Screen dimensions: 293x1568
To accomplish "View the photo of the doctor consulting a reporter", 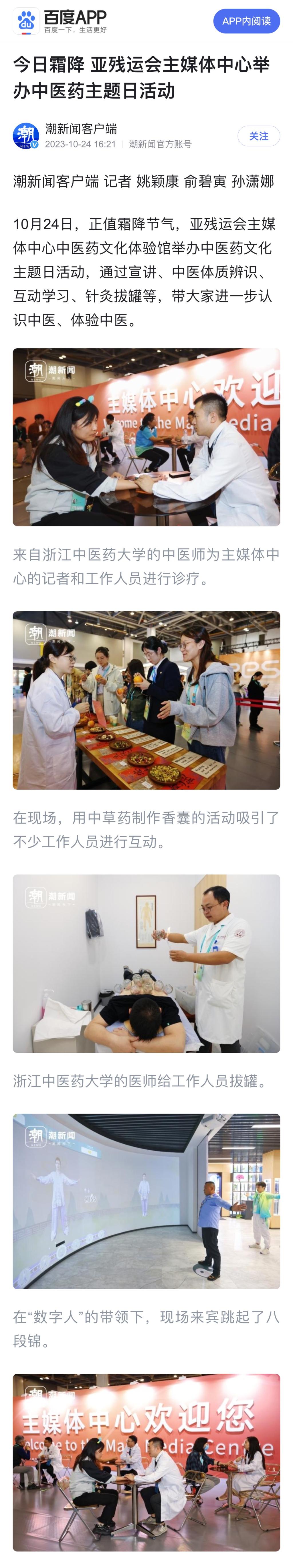I will 146,436.
